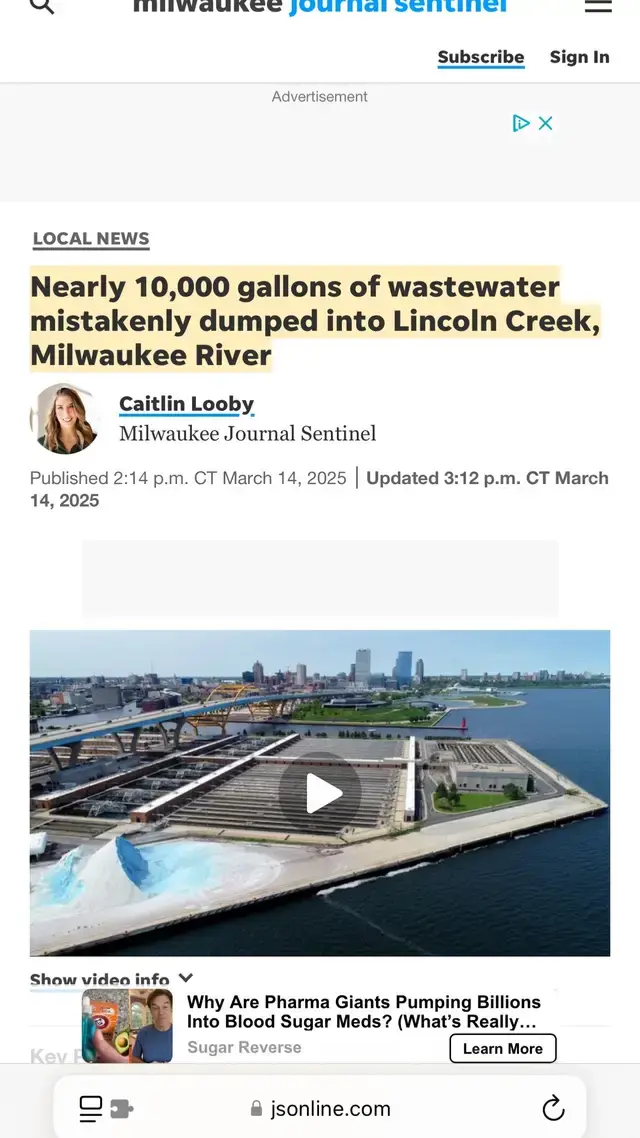Open the browser page format options

(x=105, y=1108)
